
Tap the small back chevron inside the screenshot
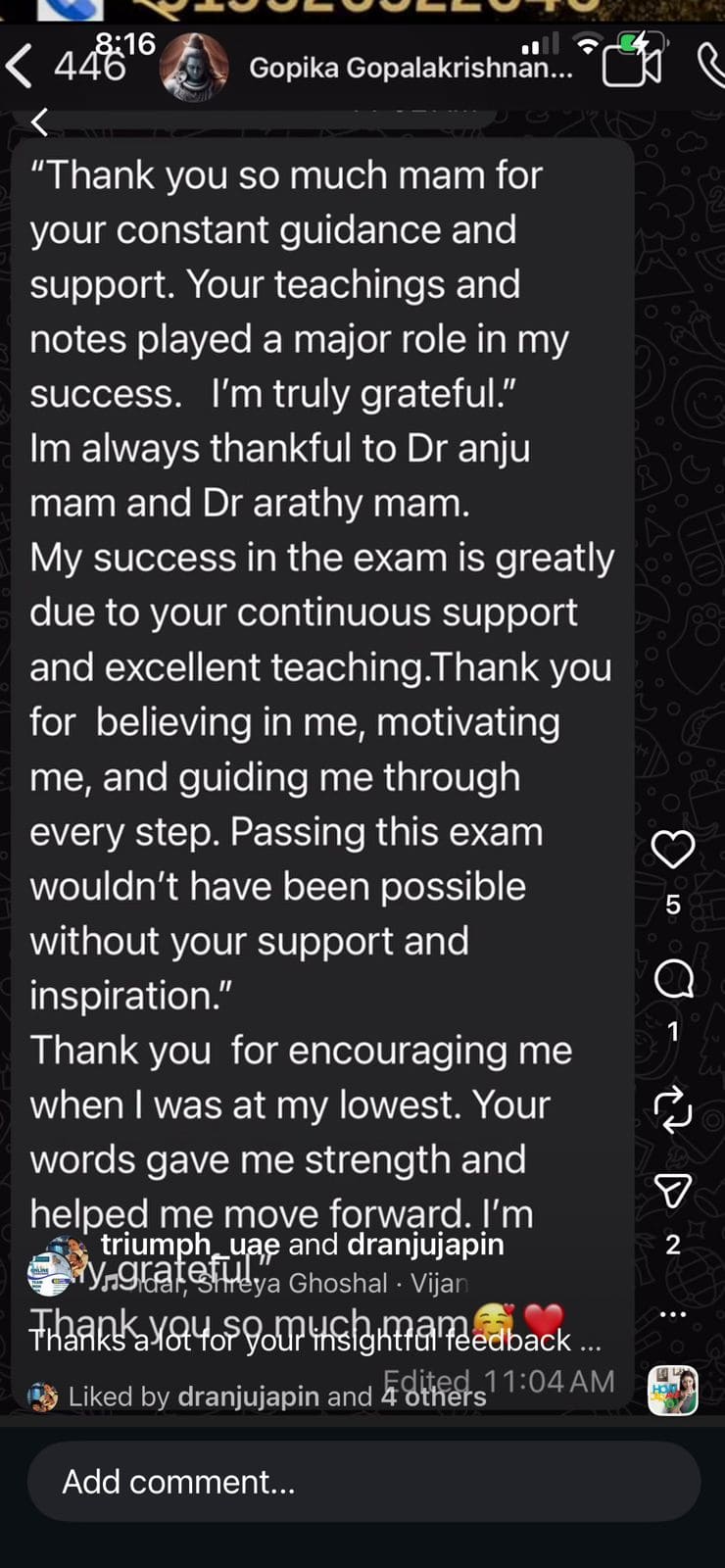39,122
